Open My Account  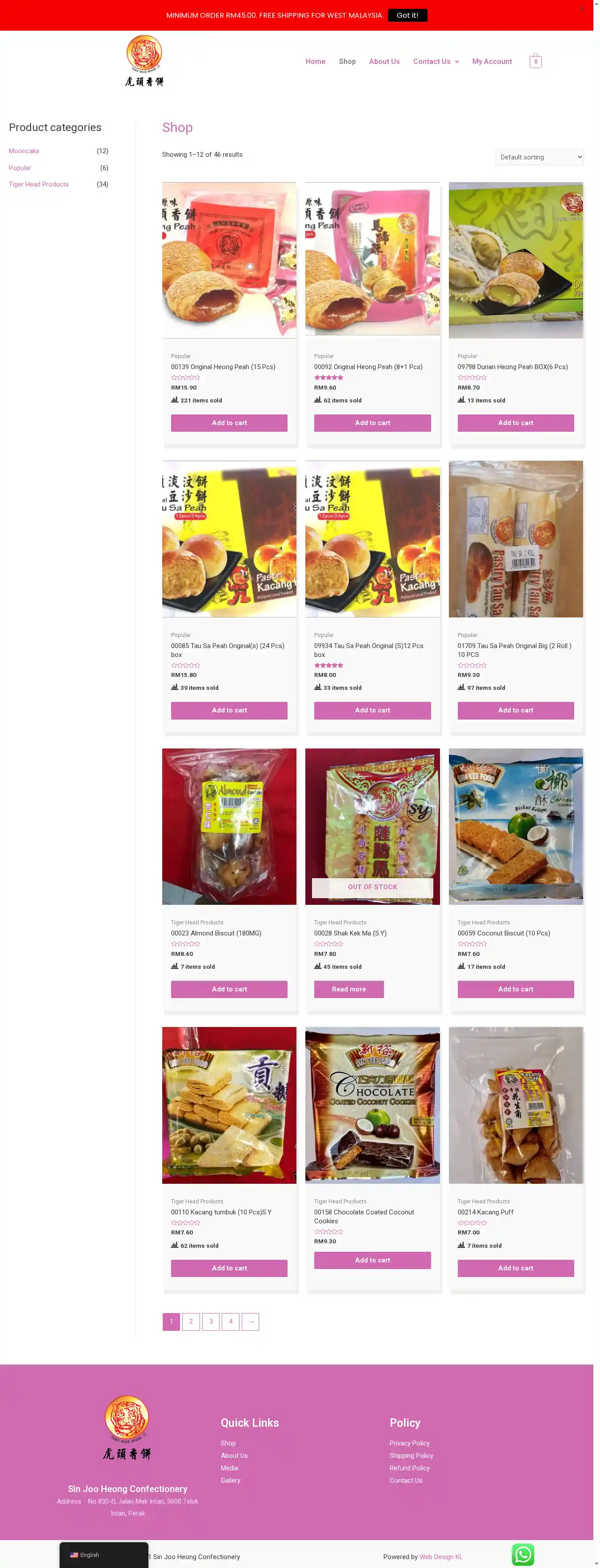tap(492, 61)
